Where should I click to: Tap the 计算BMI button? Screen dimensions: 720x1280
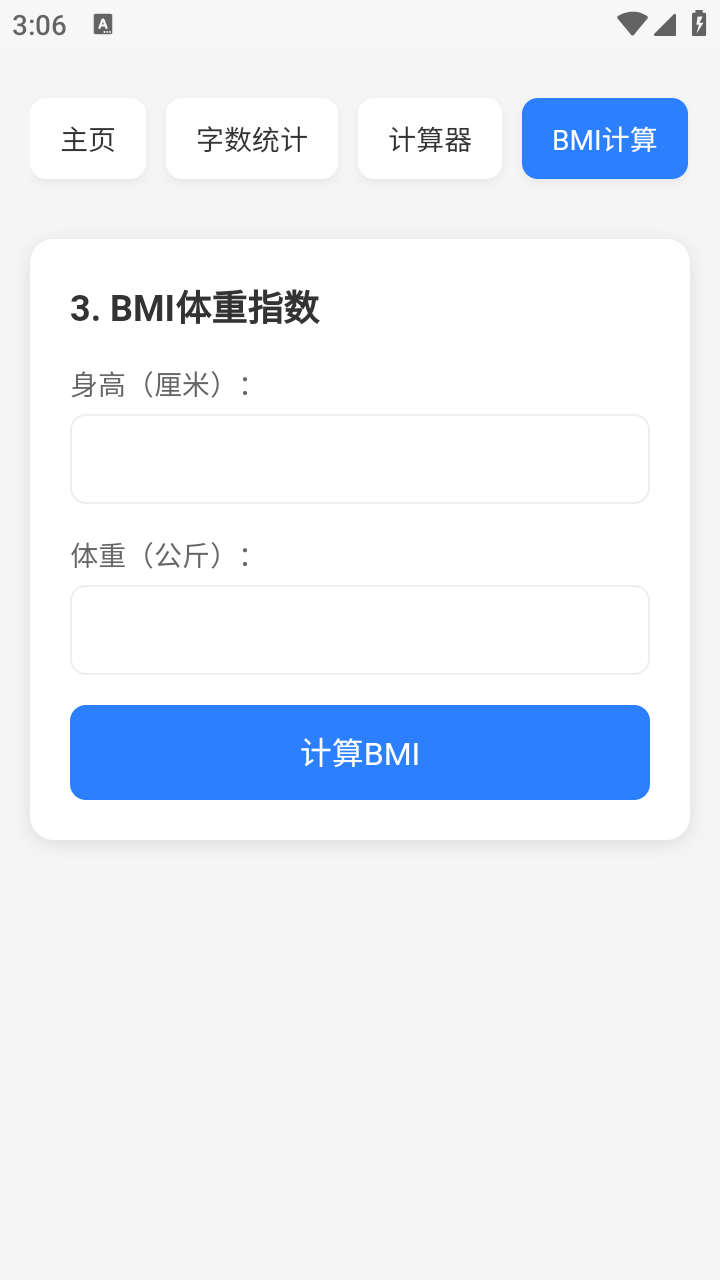(x=360, y=752)
